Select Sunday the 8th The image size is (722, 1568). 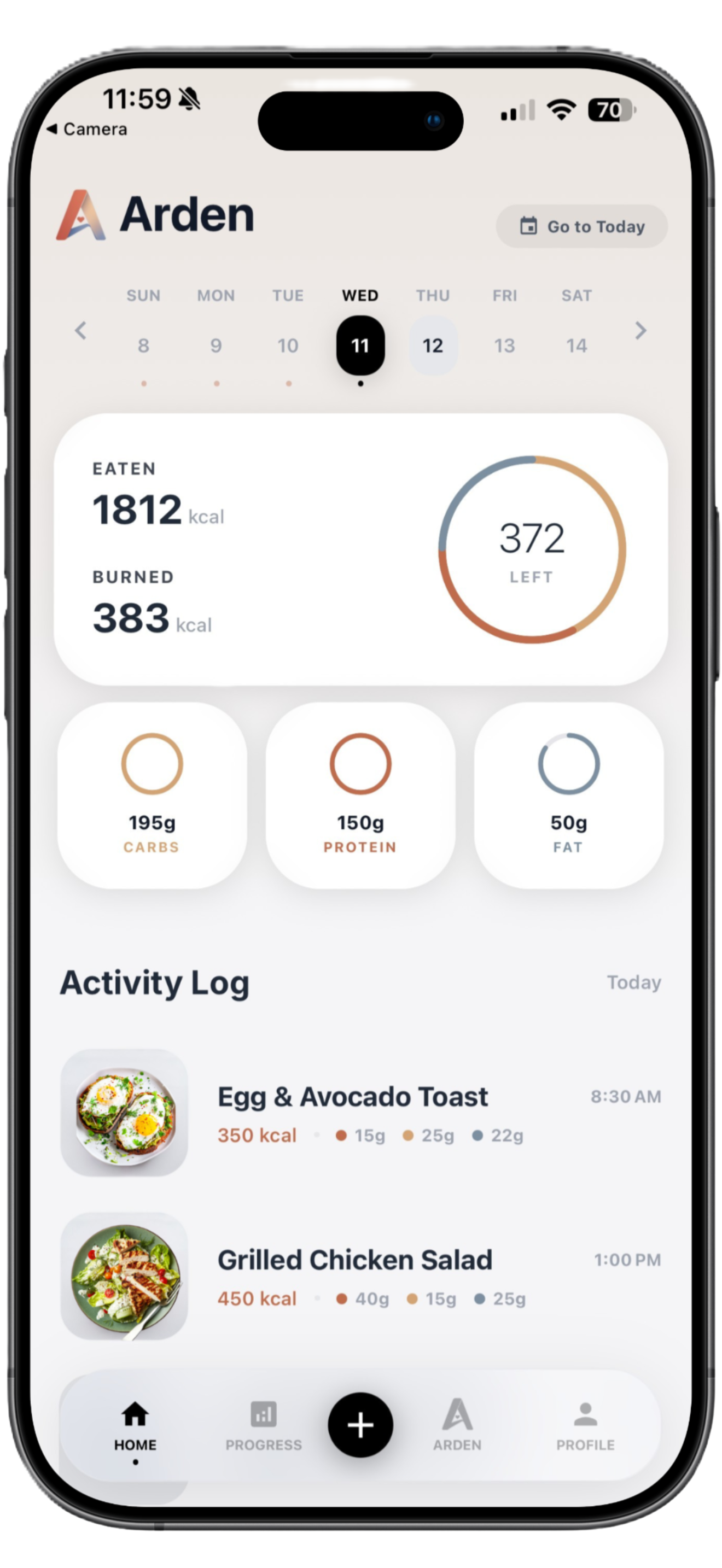click(144, 345)
